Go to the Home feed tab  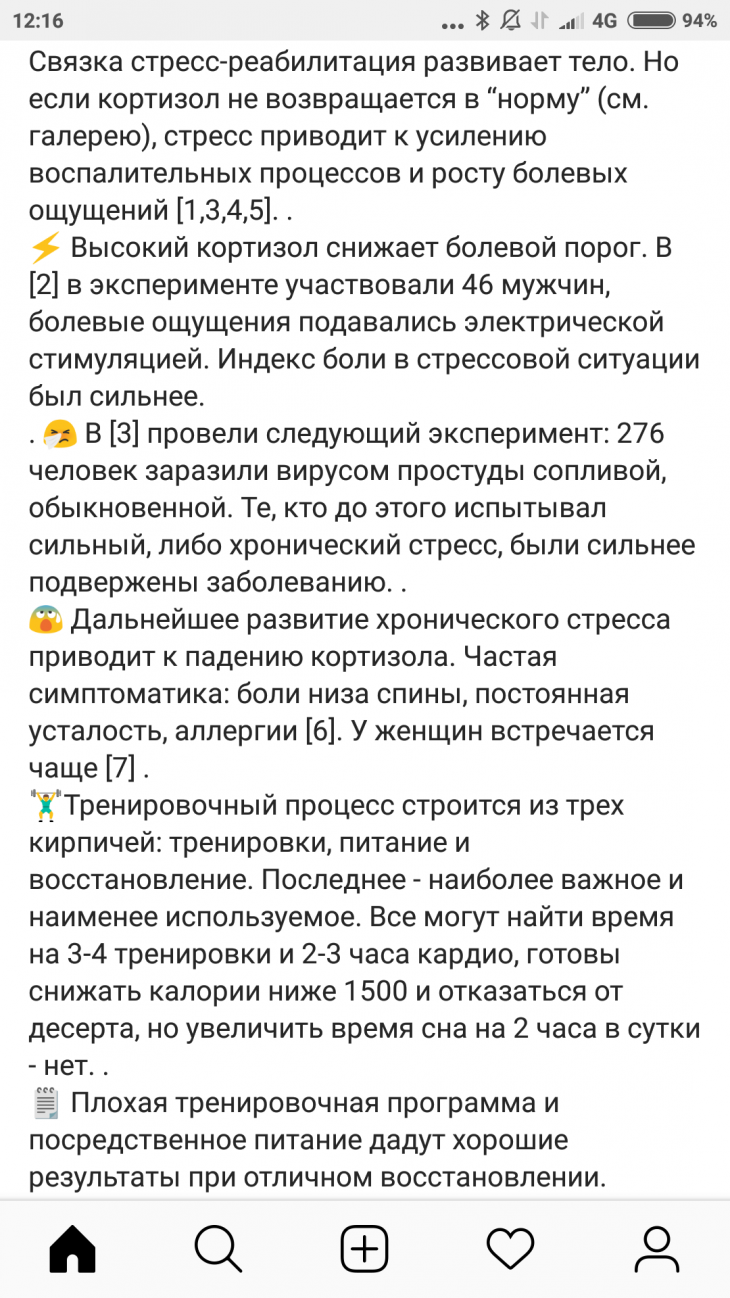[x=73, y=1248]
